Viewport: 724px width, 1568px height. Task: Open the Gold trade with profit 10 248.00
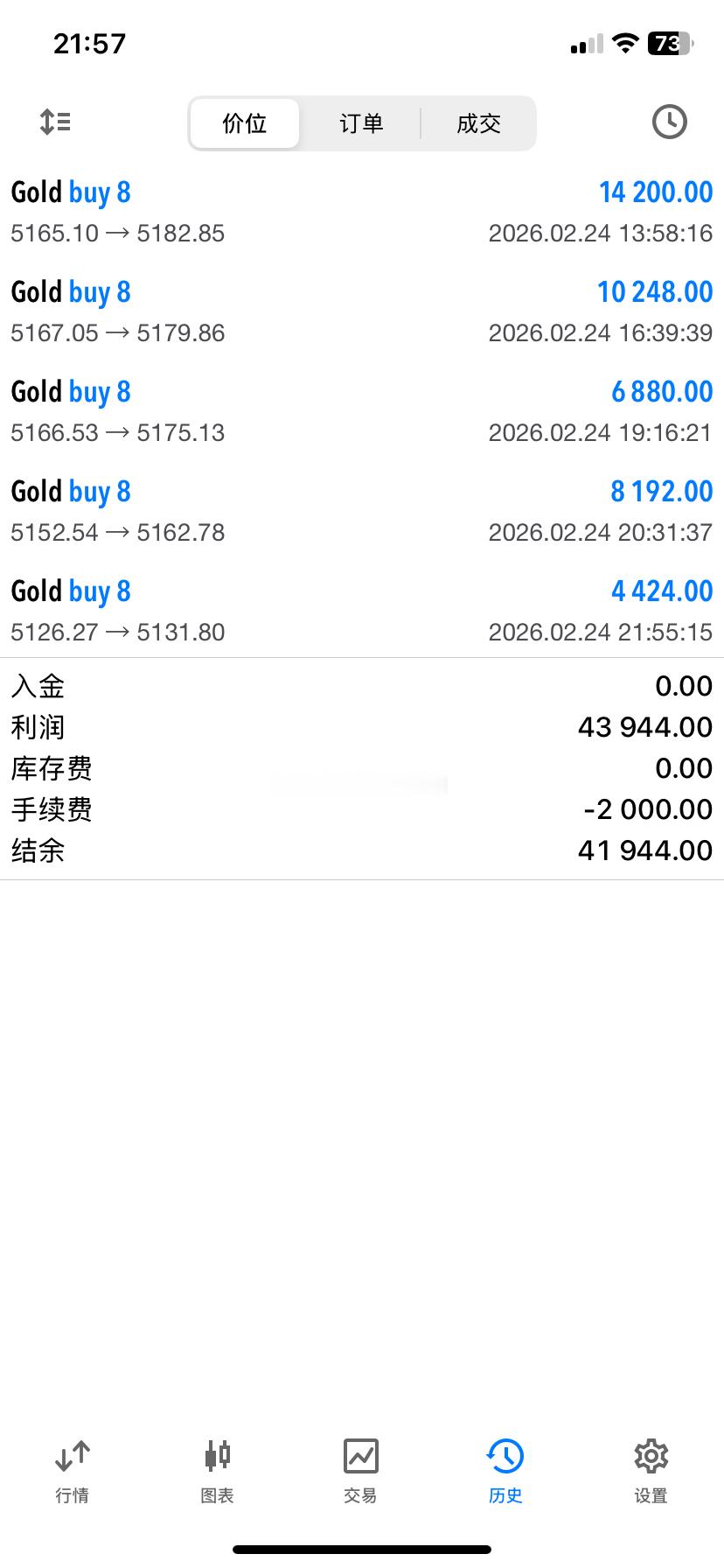(362, 311)
